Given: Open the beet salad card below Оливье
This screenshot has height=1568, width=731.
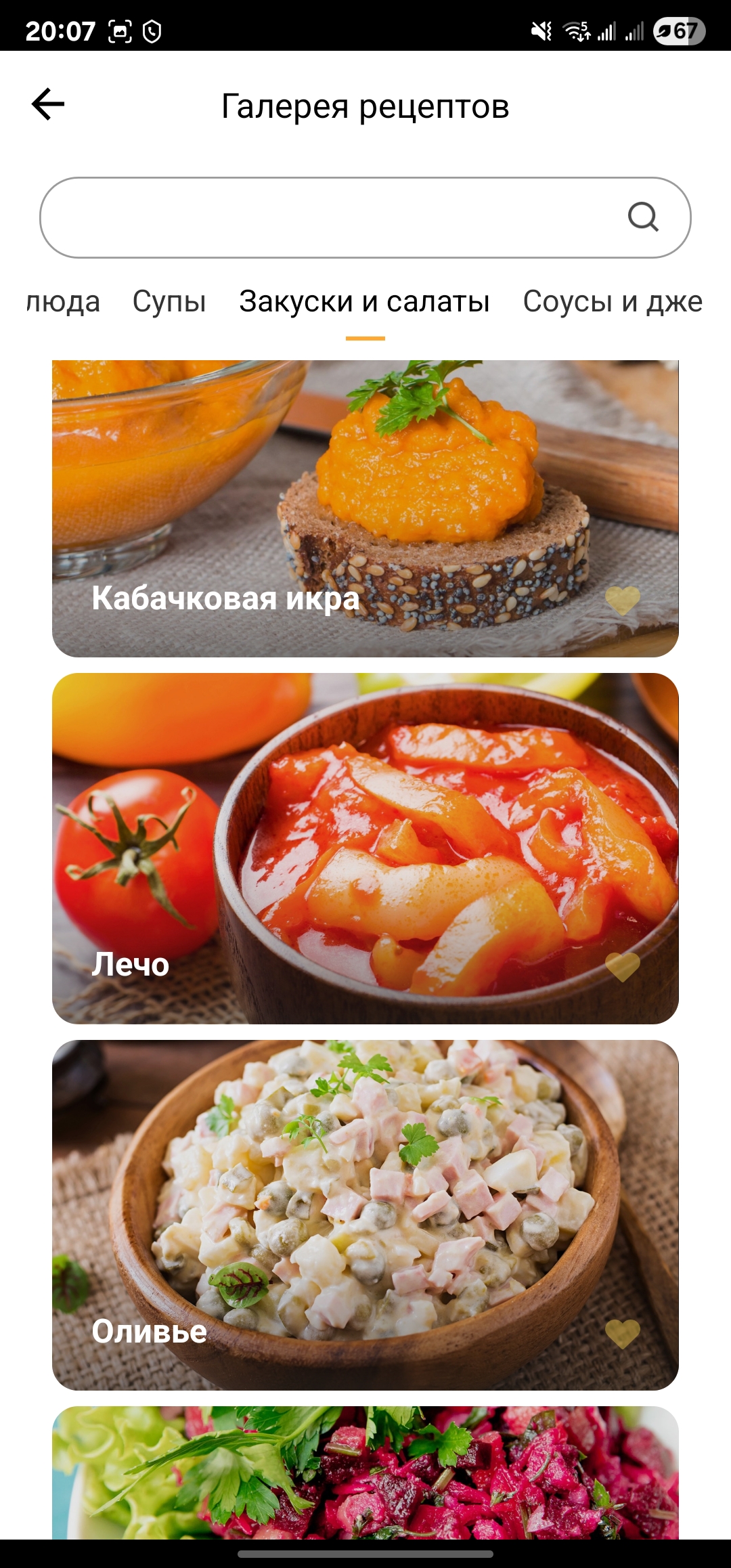Looking at the screenshot, I should 365,1473.
